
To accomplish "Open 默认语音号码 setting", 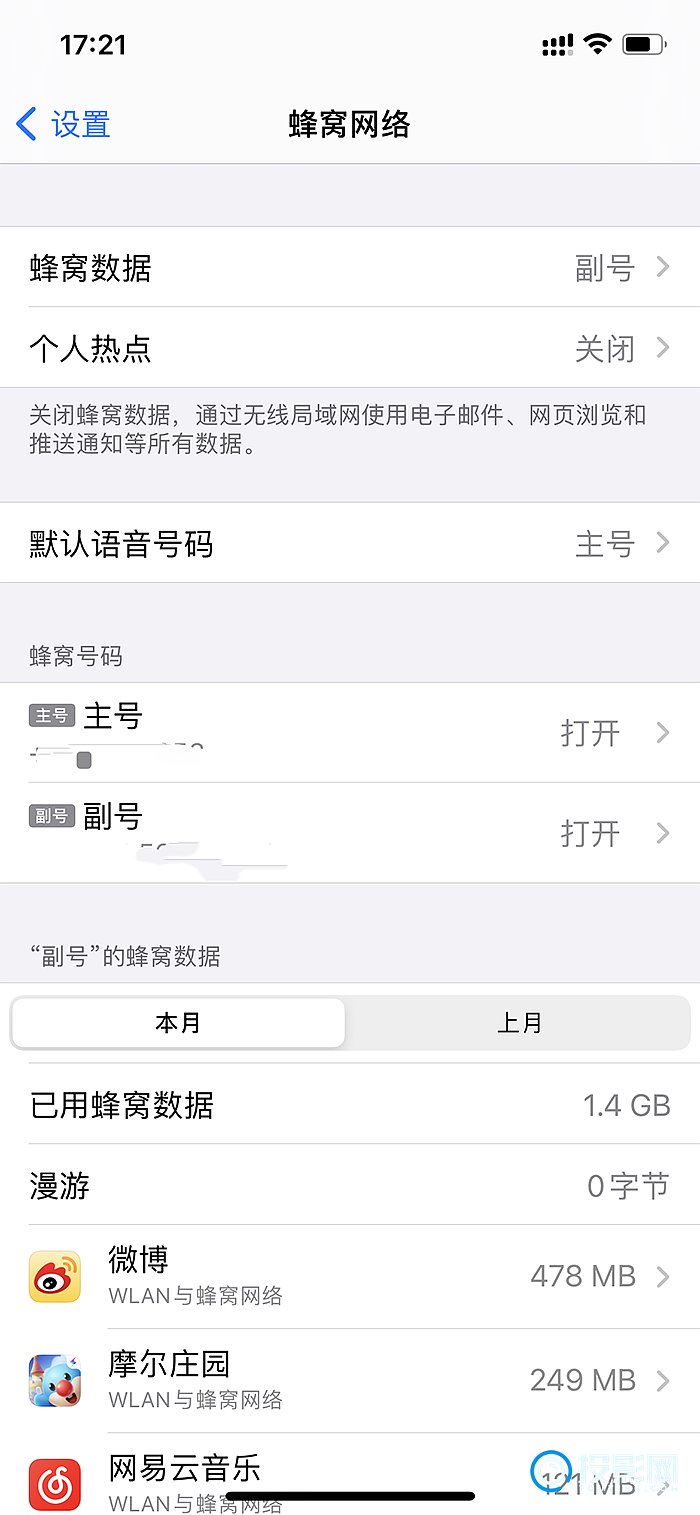I will (x=350, y=543).
